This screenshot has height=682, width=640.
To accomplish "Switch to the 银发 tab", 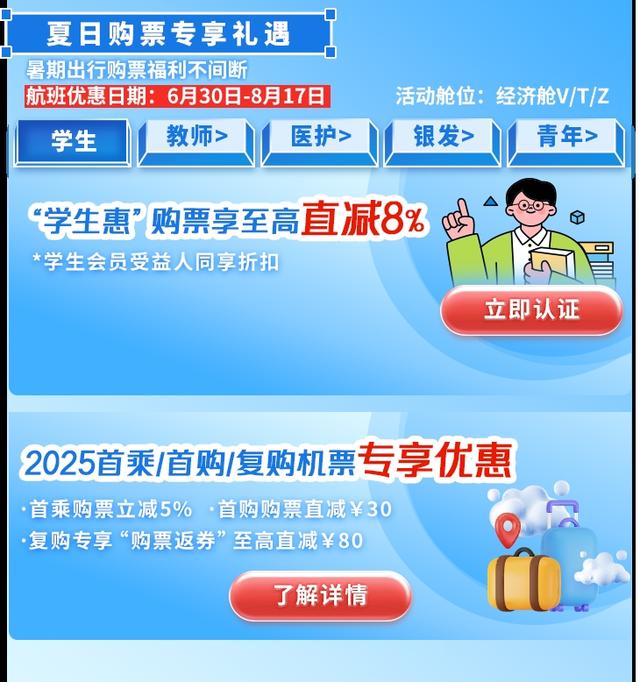I will pos(444,139).
